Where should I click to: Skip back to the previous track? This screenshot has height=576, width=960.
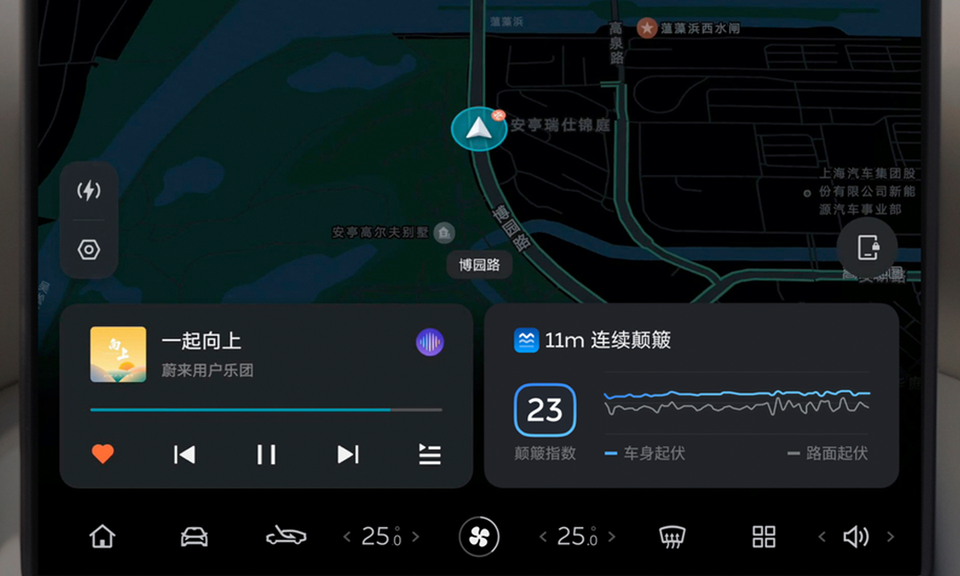click(x=184, y=454)
